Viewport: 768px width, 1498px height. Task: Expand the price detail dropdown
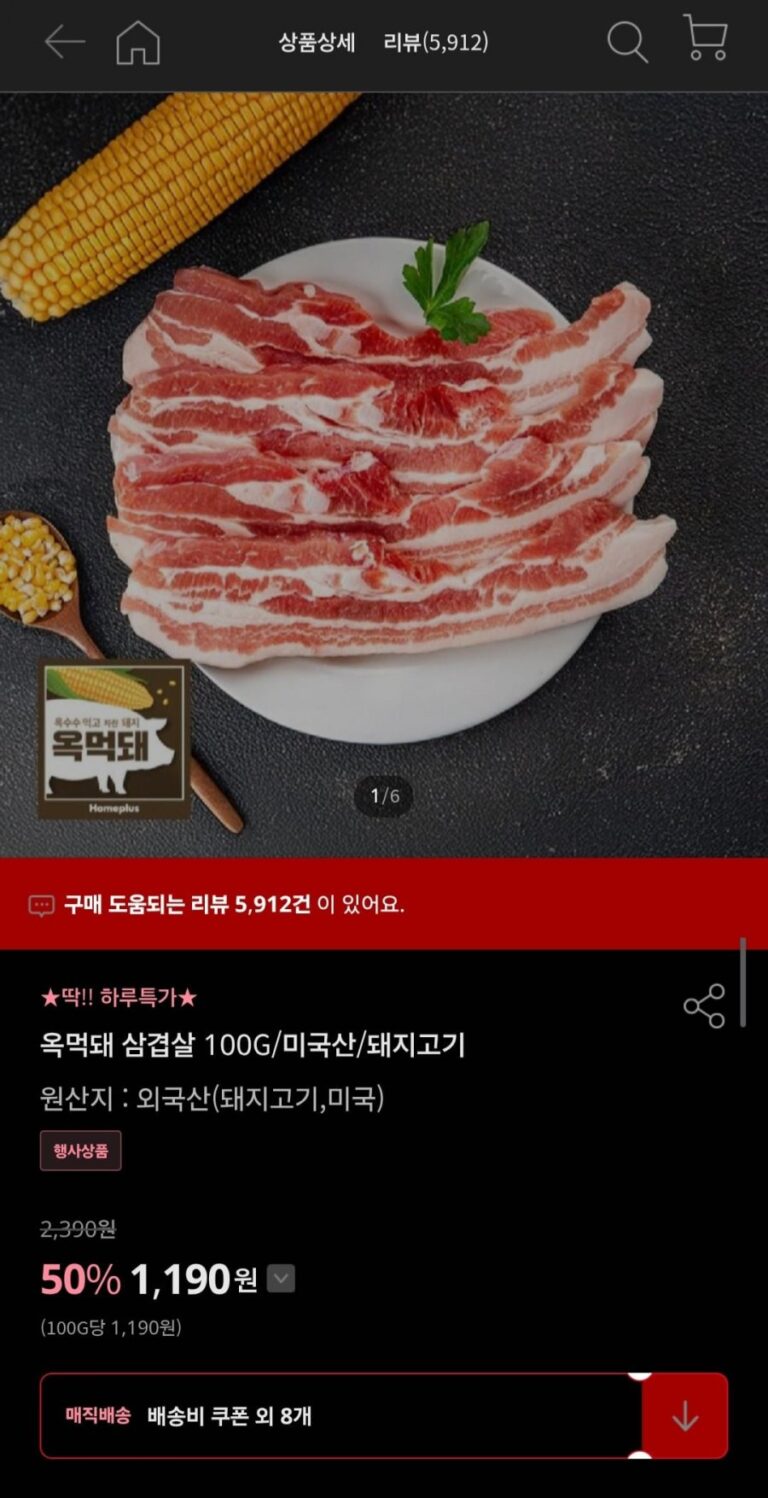pos(281,1279)
